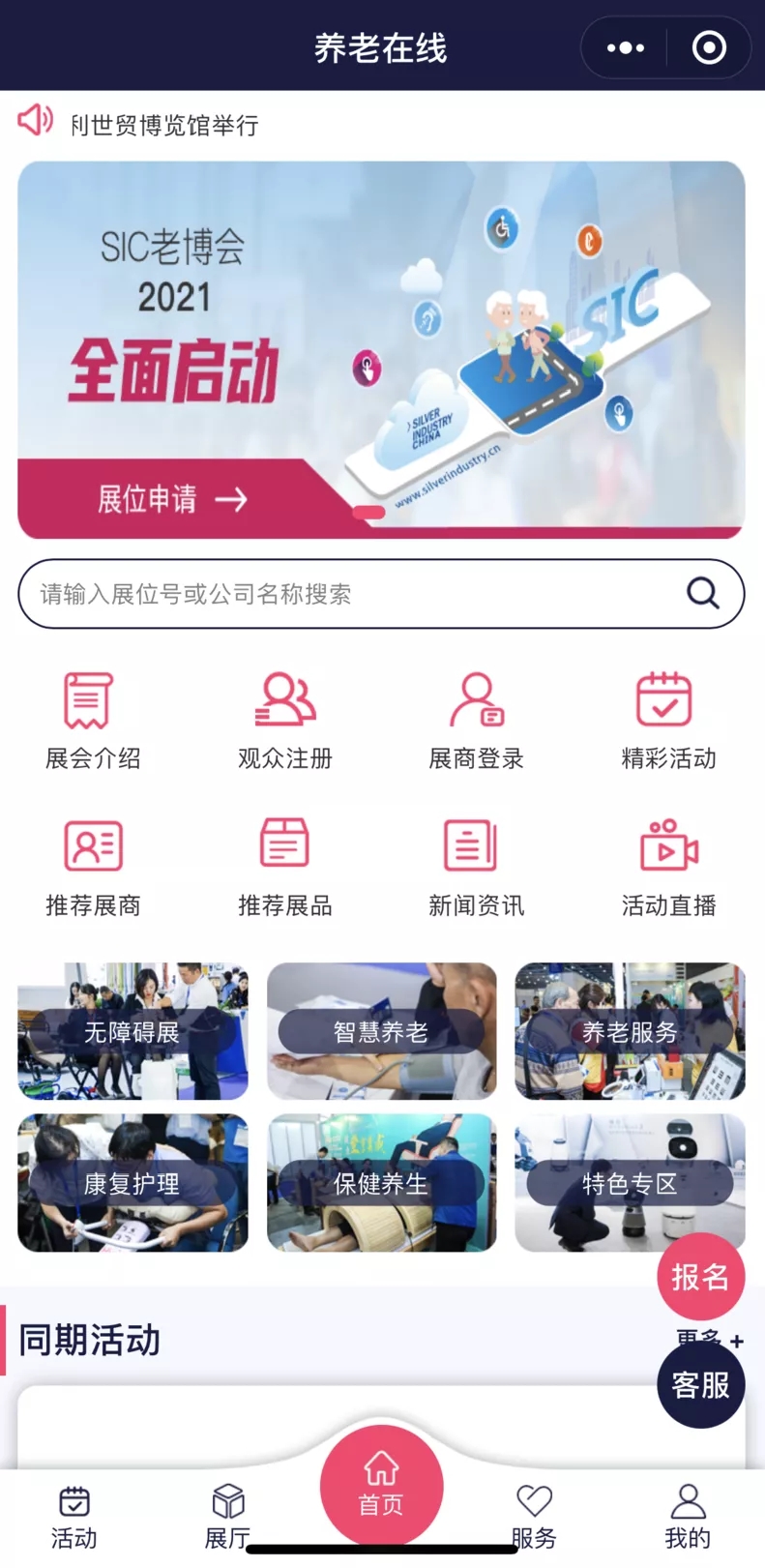Open the mini program overflow menu
The width and height of the screenshot is (765, 1568).
625,47
